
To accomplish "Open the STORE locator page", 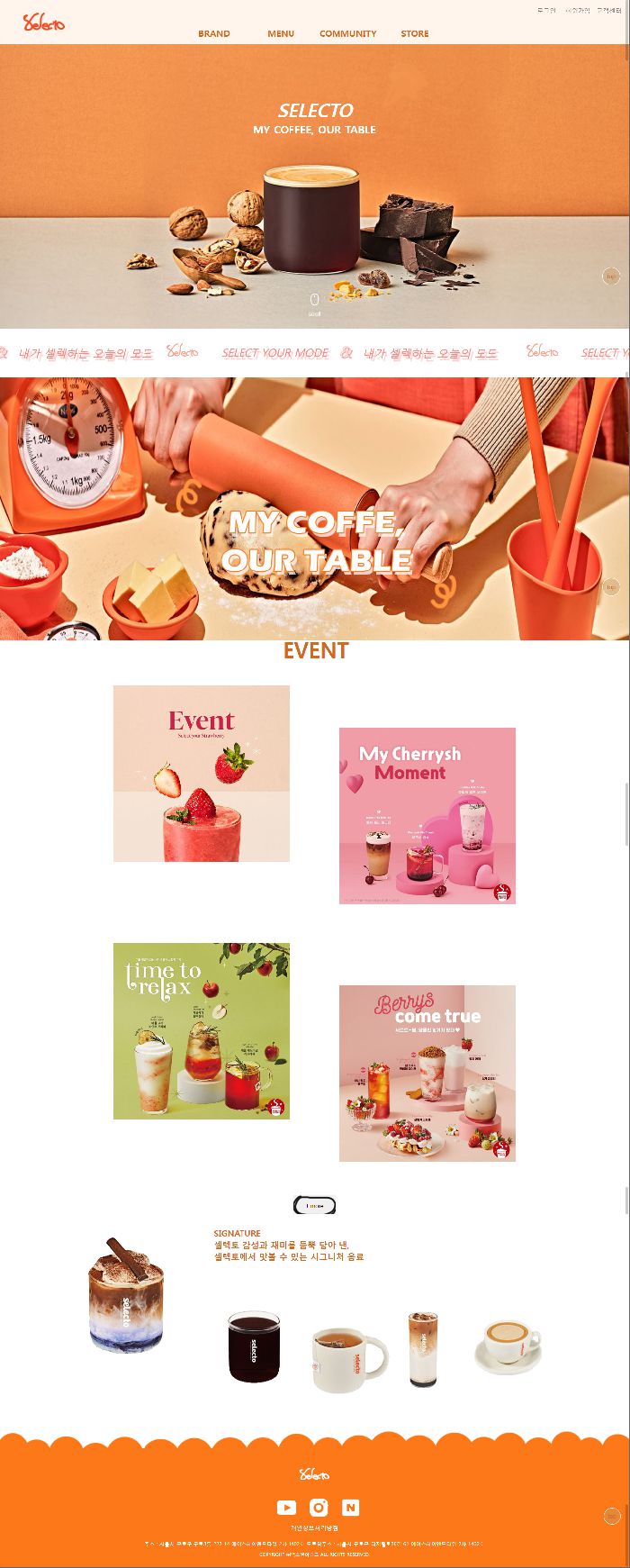I will tap(415, 33).
